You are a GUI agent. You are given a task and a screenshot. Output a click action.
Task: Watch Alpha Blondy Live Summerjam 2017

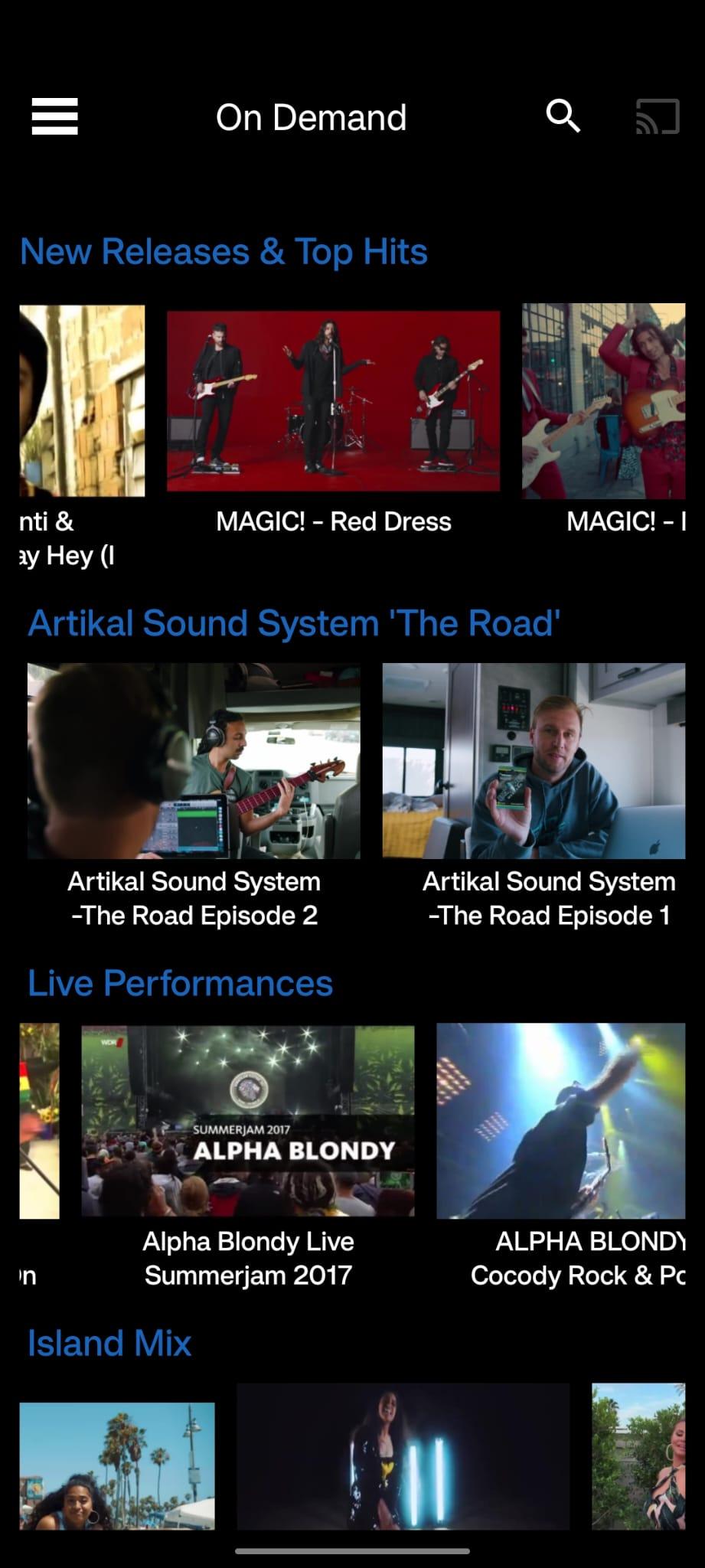(x=248, y=1121)
